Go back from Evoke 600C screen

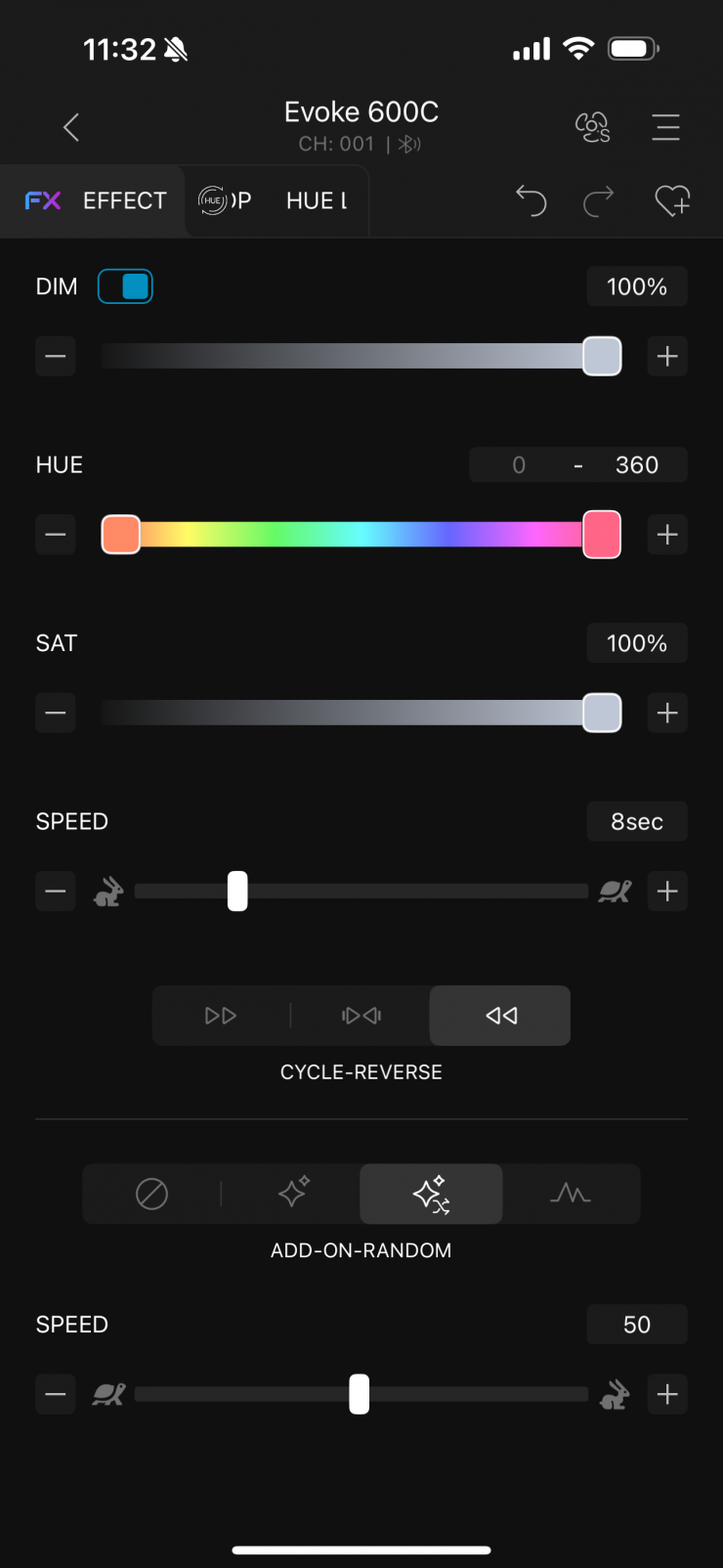[x=70, y=127]
